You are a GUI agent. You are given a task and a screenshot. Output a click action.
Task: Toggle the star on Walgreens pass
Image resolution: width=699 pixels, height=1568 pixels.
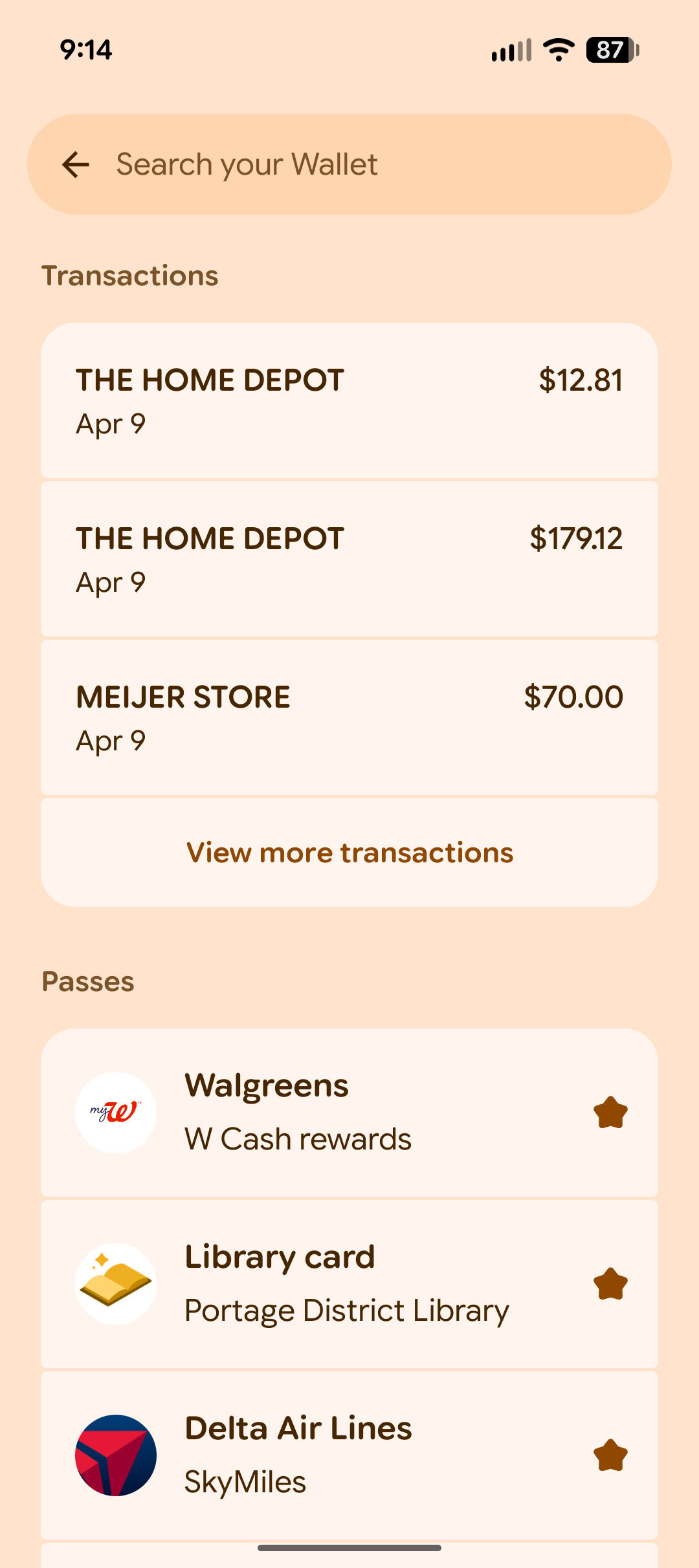(609, 1111)
